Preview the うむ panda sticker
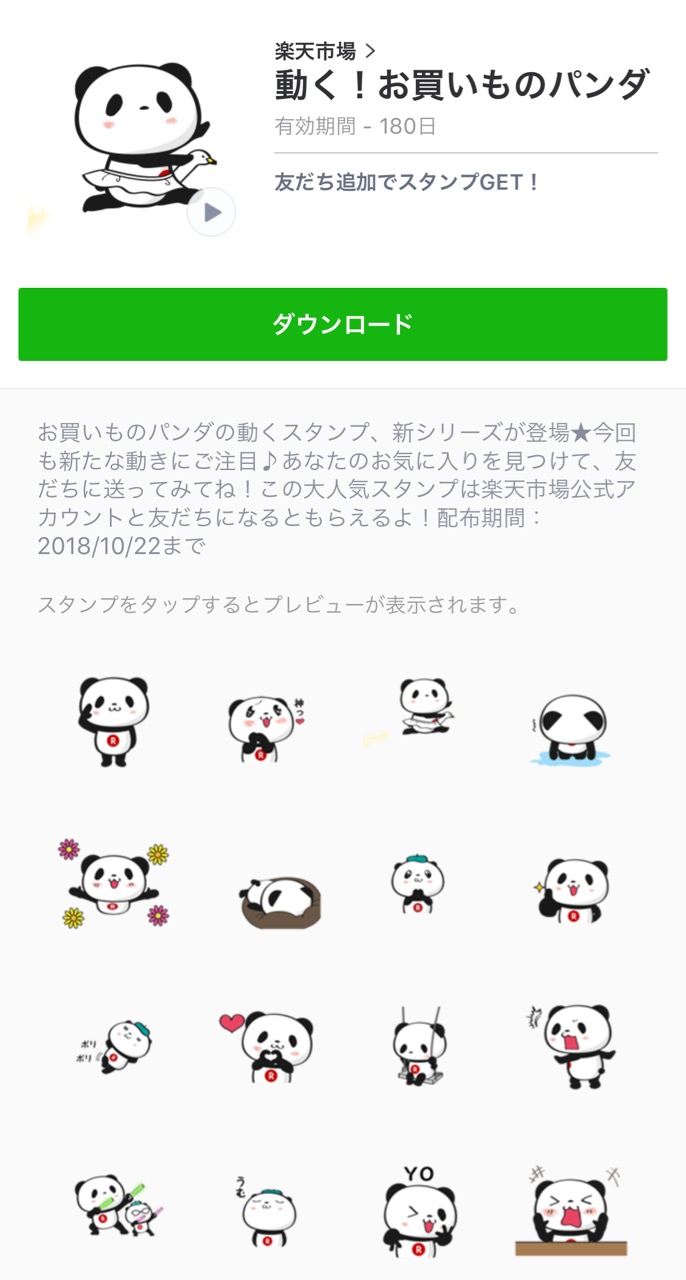Viewport: 686px width, 1280px height. [266, 1212]
